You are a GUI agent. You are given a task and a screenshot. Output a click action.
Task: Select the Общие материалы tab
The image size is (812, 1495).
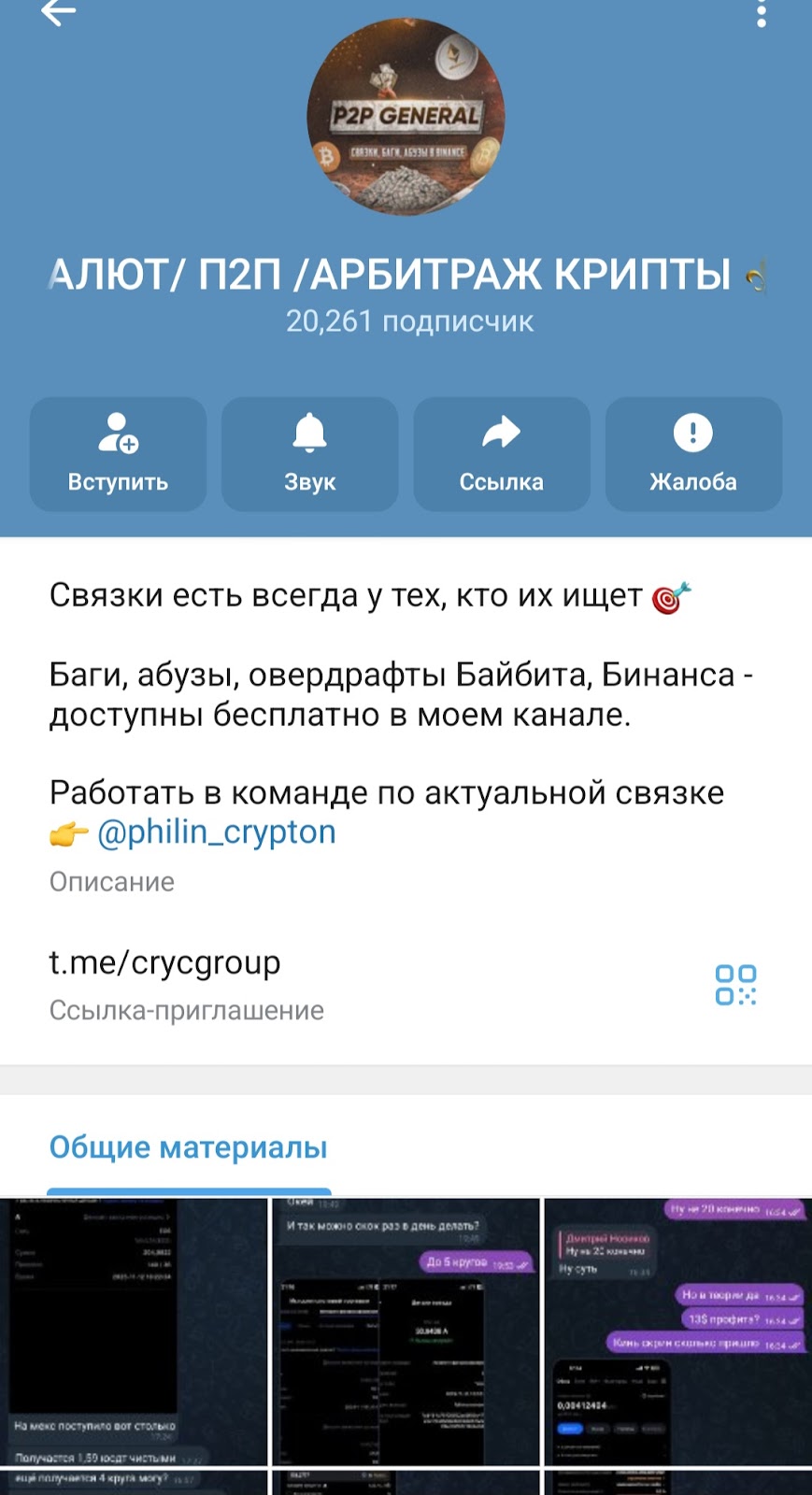[x=188, y=1147]
